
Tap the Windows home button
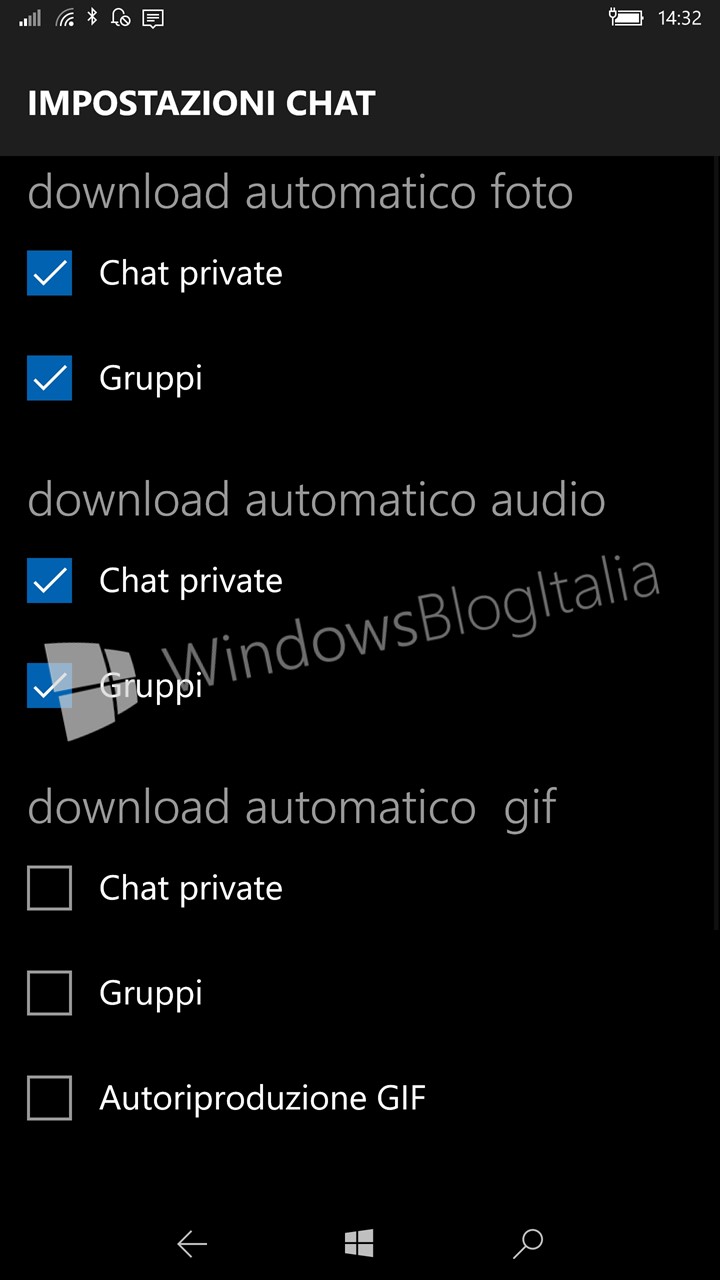tap(359, 1243)
